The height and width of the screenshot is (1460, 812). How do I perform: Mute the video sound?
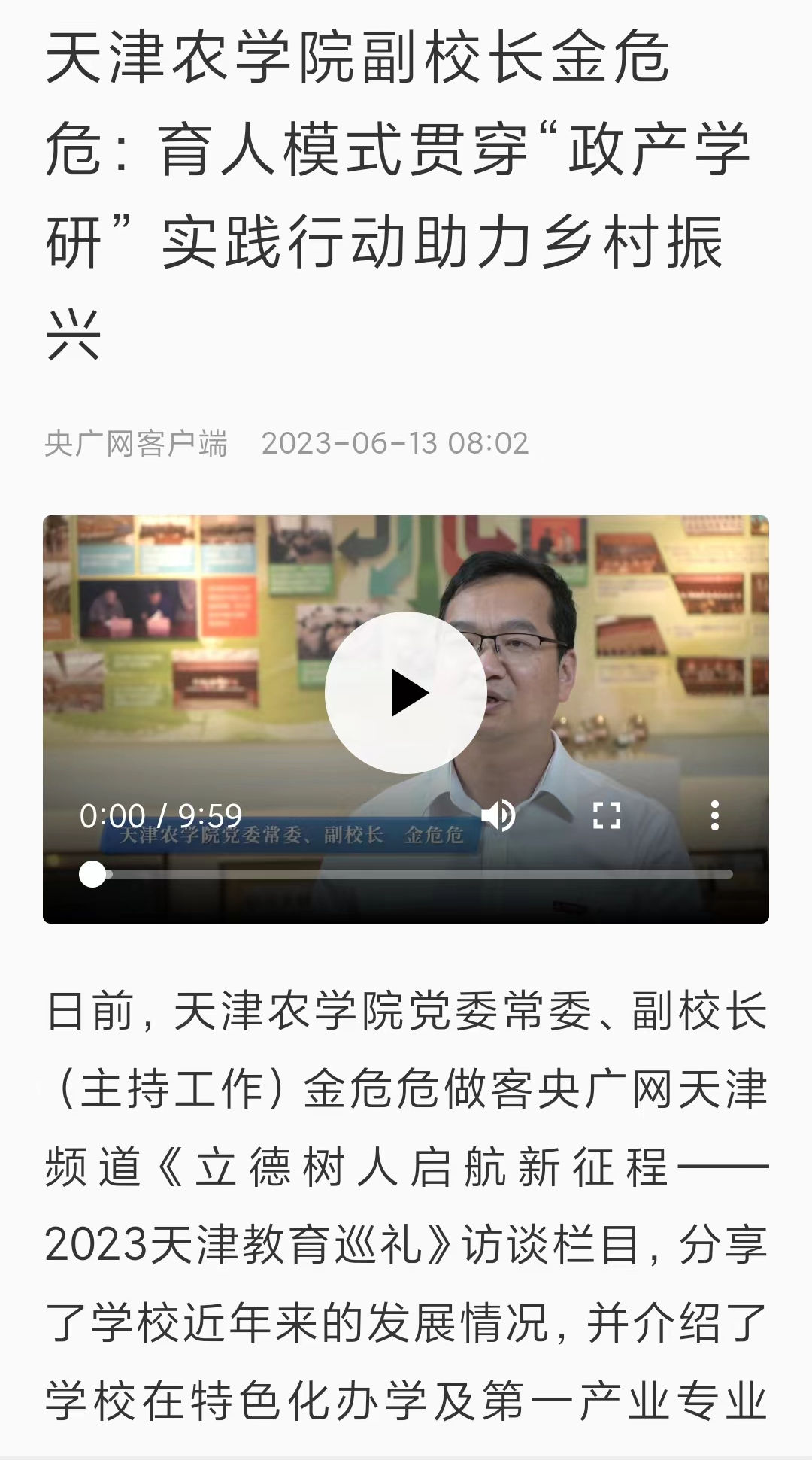[498, 815]
